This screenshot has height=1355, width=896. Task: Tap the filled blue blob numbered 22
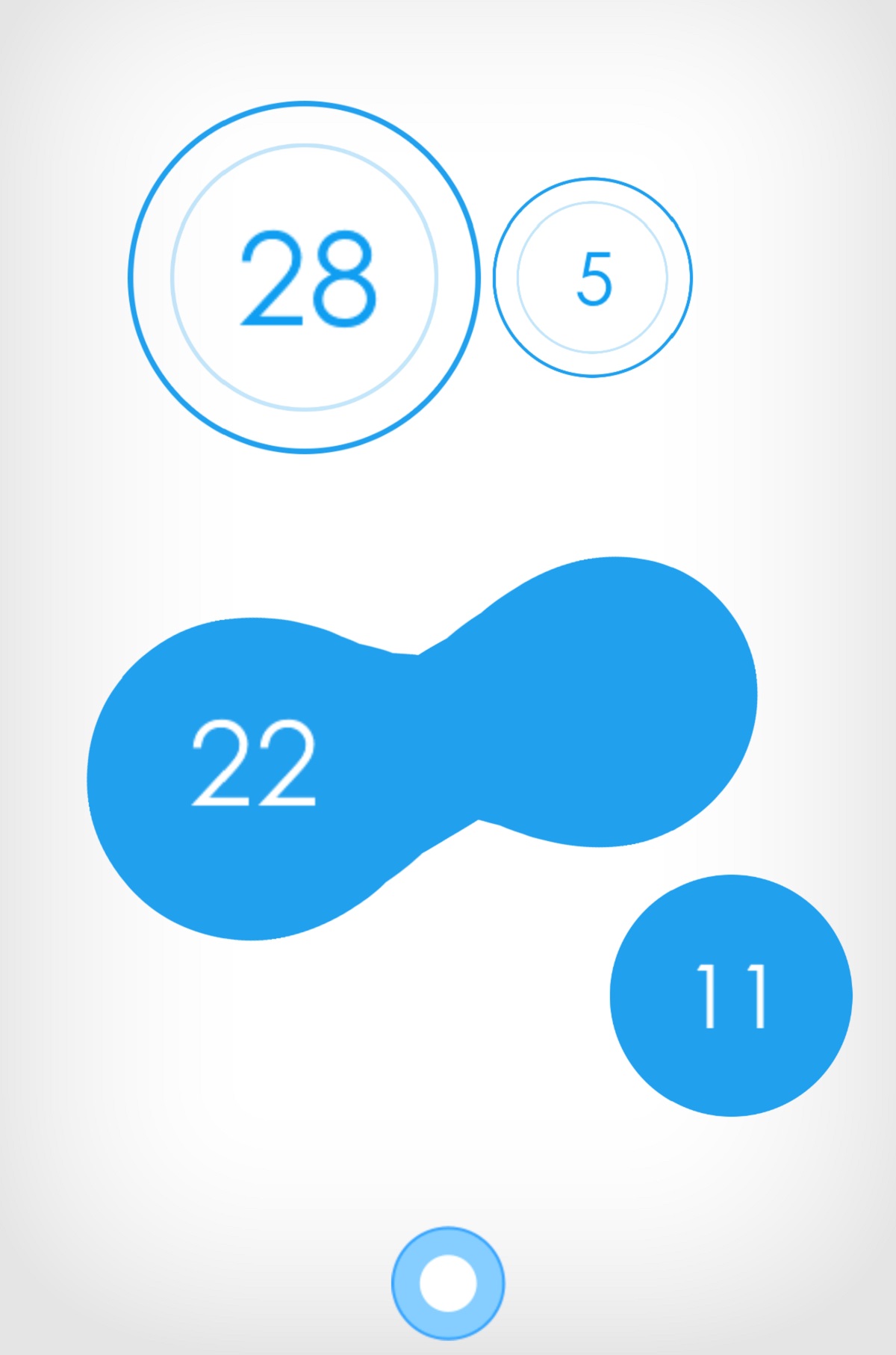coord(254,763)
